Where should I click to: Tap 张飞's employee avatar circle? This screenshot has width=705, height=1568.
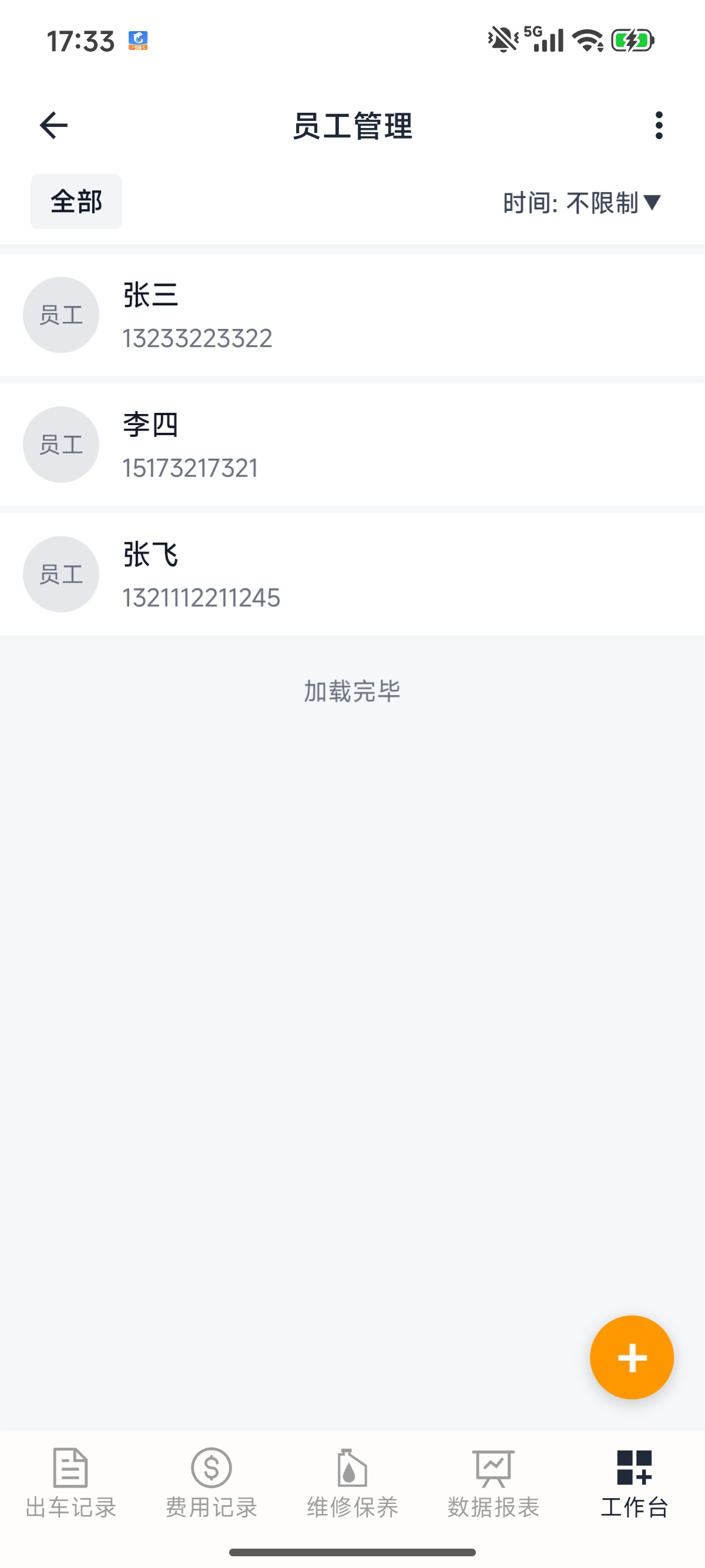61,574
